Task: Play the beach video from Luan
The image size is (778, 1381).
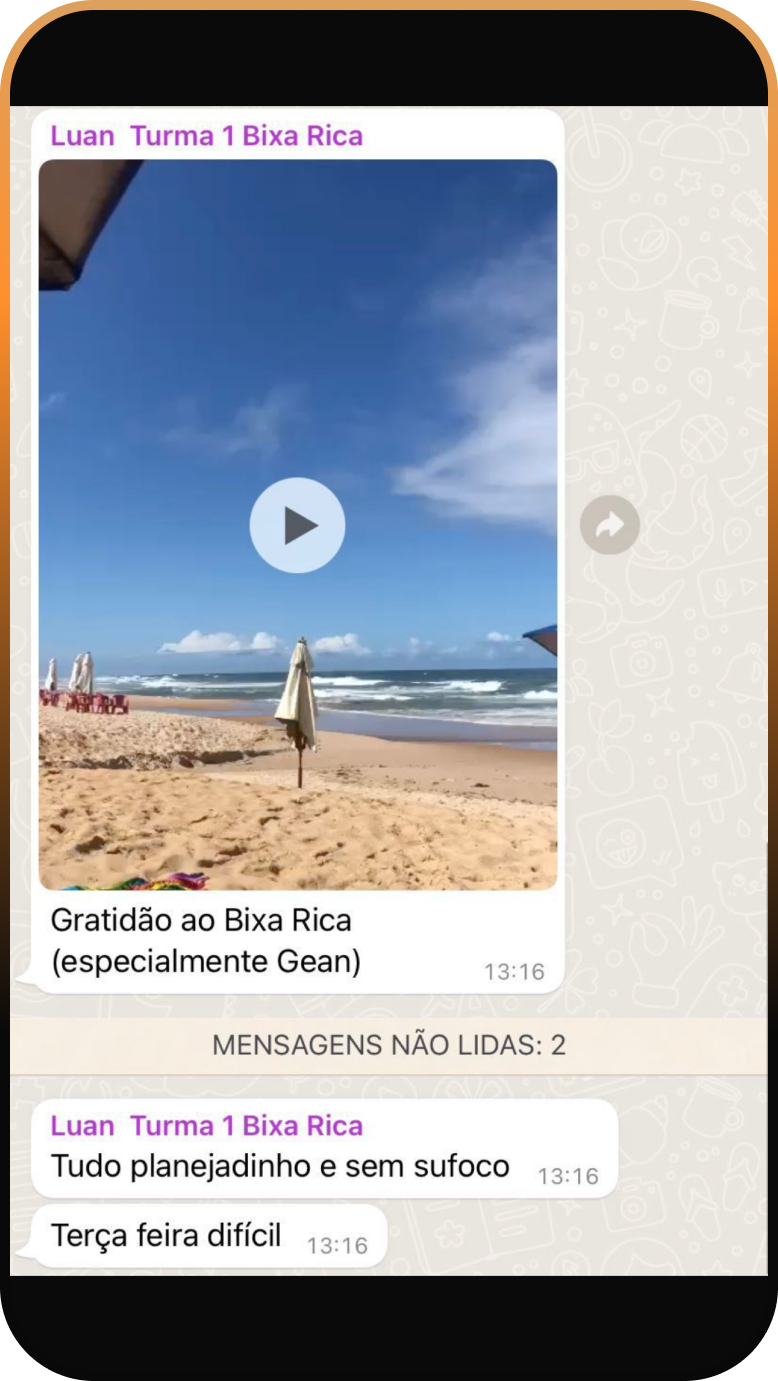Action: (x=297, y=525)
